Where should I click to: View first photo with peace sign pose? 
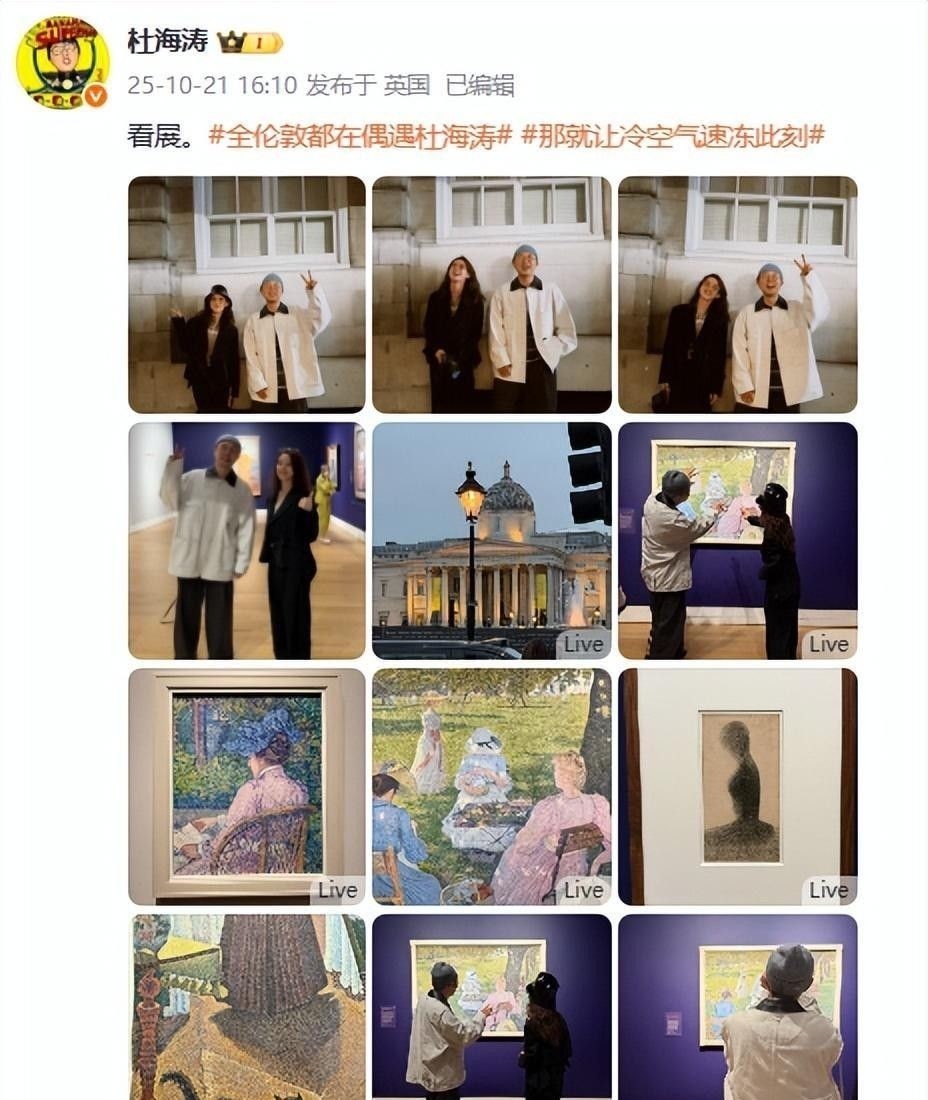point(247,295)
